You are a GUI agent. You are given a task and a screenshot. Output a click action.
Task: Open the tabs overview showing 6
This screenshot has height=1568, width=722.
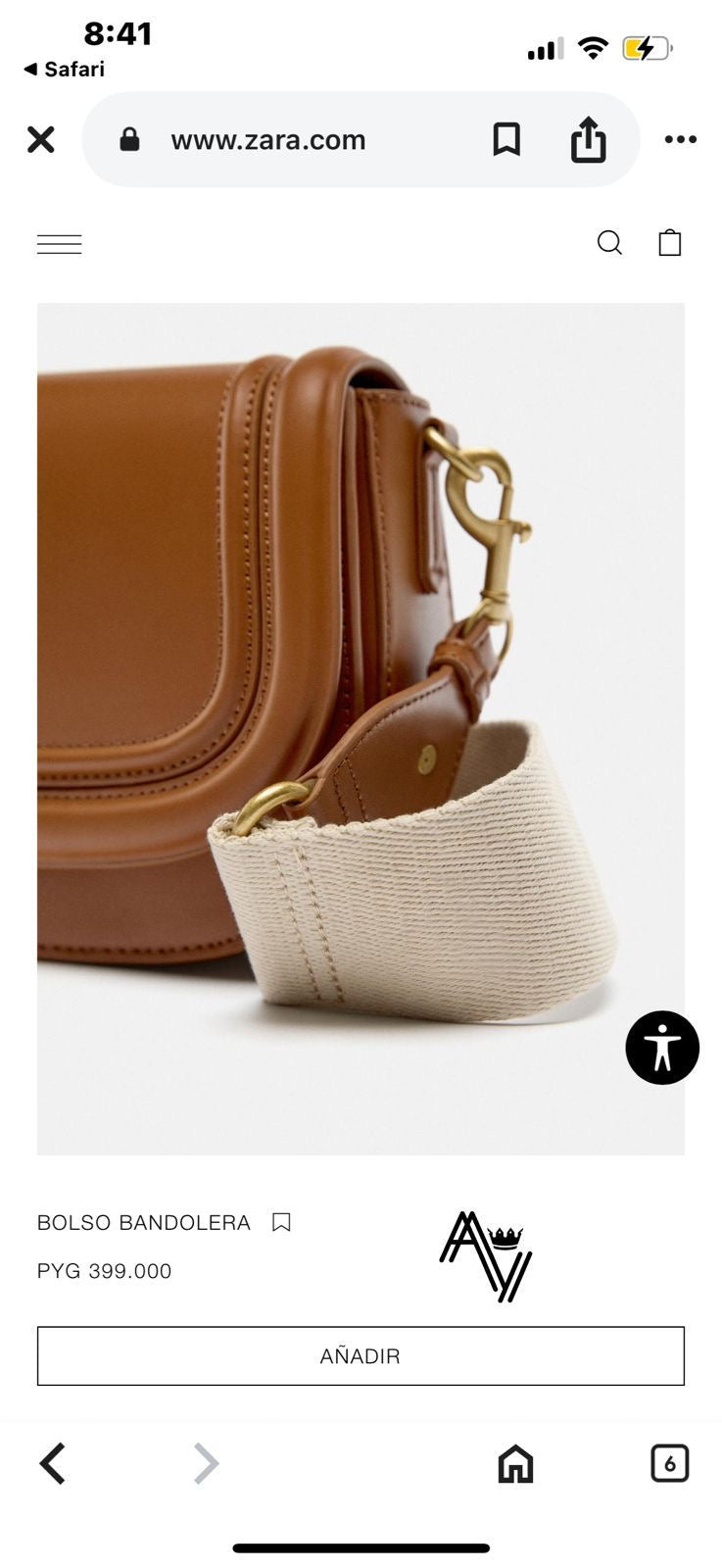click(670, 1463)
